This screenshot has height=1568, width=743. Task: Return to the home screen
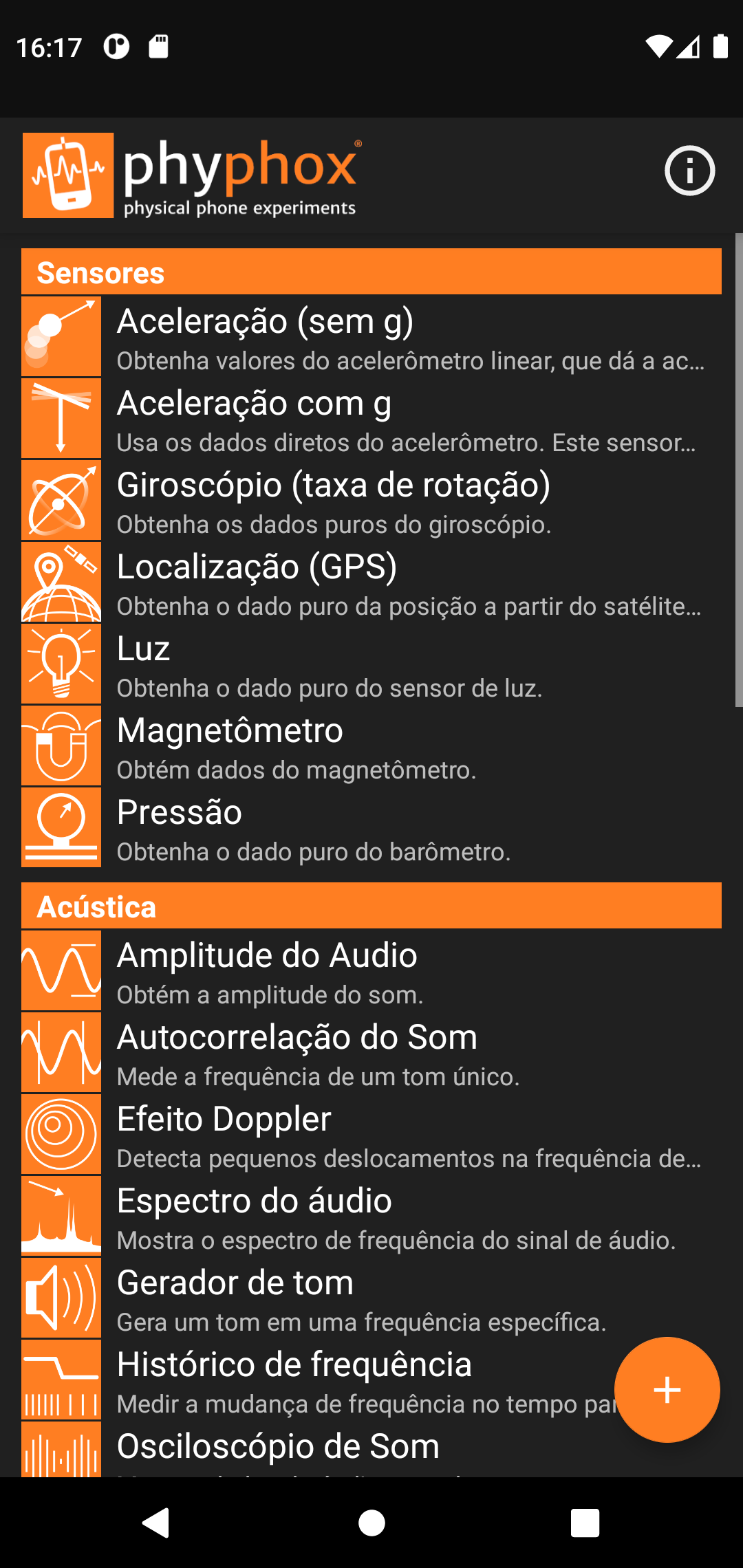371,1523
